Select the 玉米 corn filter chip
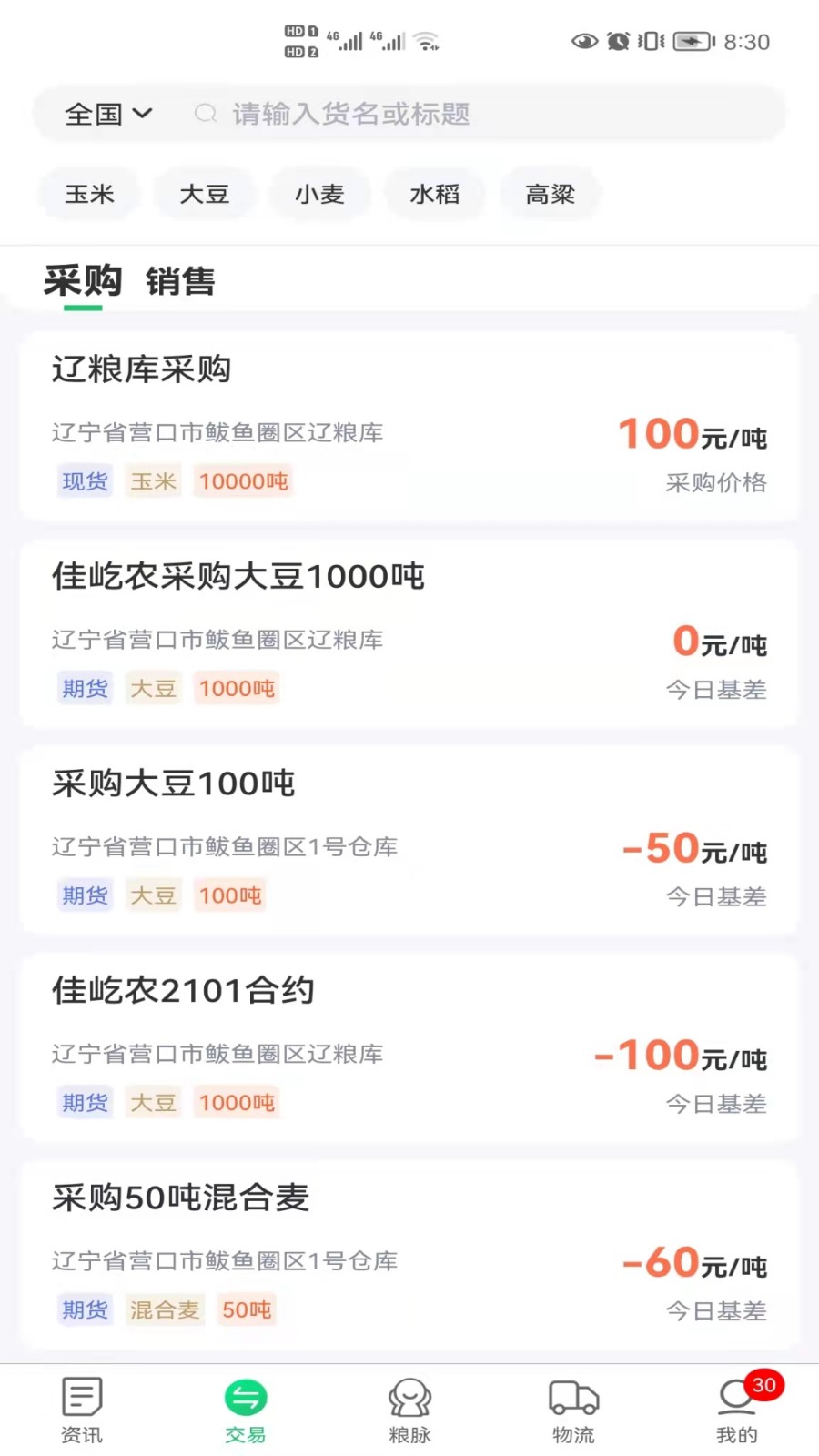Image resolution: width=819 pixels, height=1456 pixels. [88, 193]
